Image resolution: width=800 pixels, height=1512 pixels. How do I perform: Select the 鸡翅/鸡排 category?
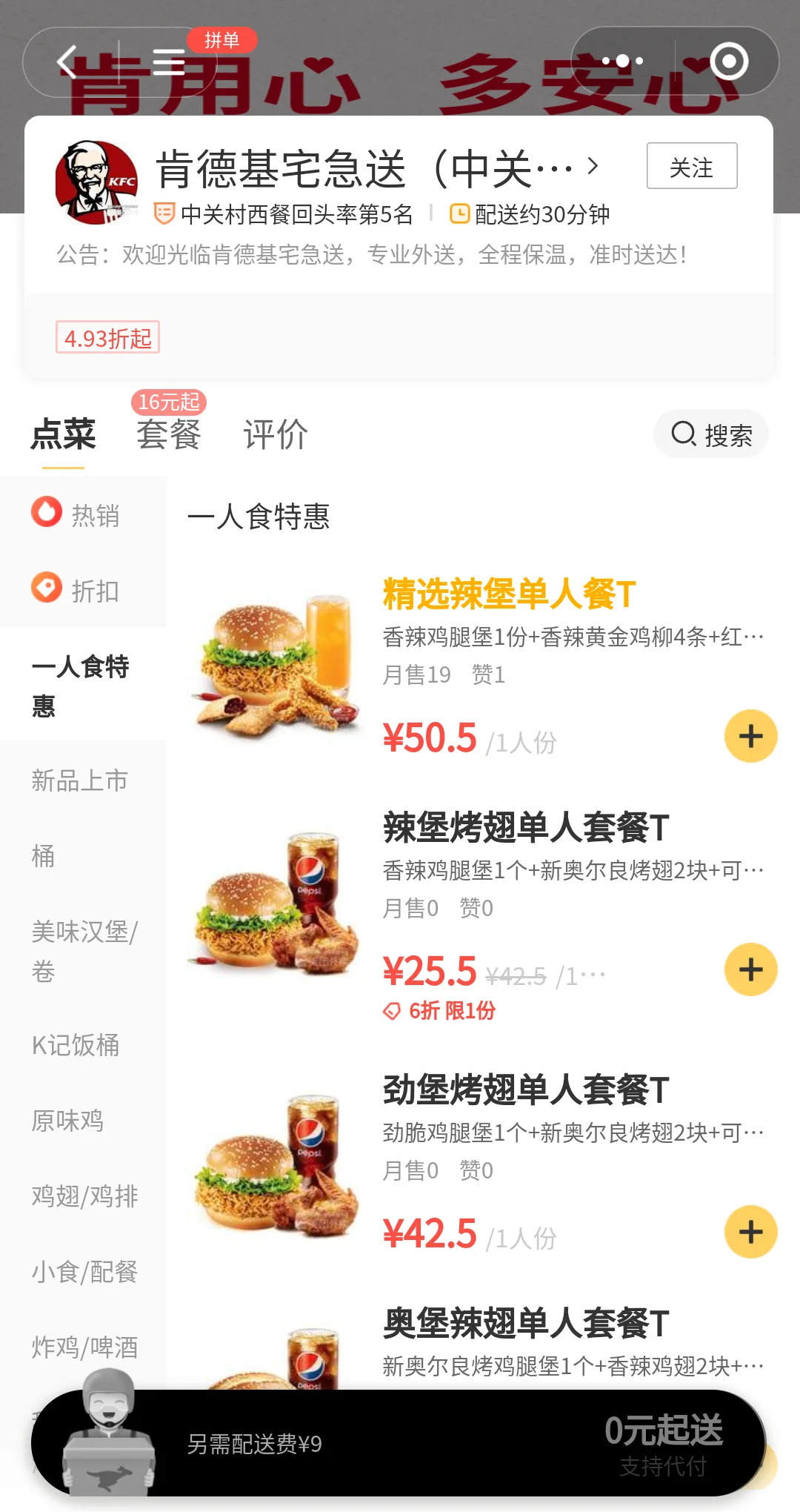(x=84, y=1196)
